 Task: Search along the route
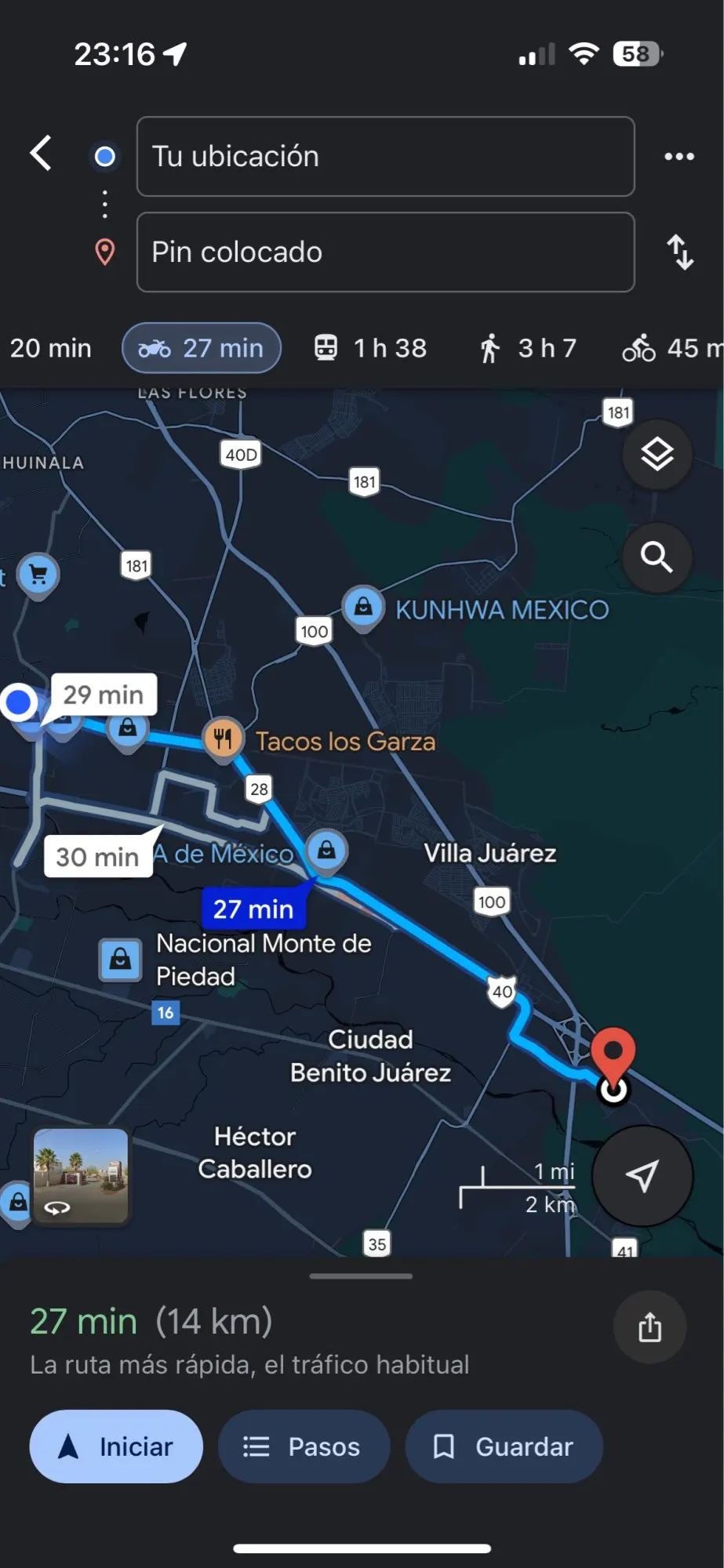click(657, 557)
